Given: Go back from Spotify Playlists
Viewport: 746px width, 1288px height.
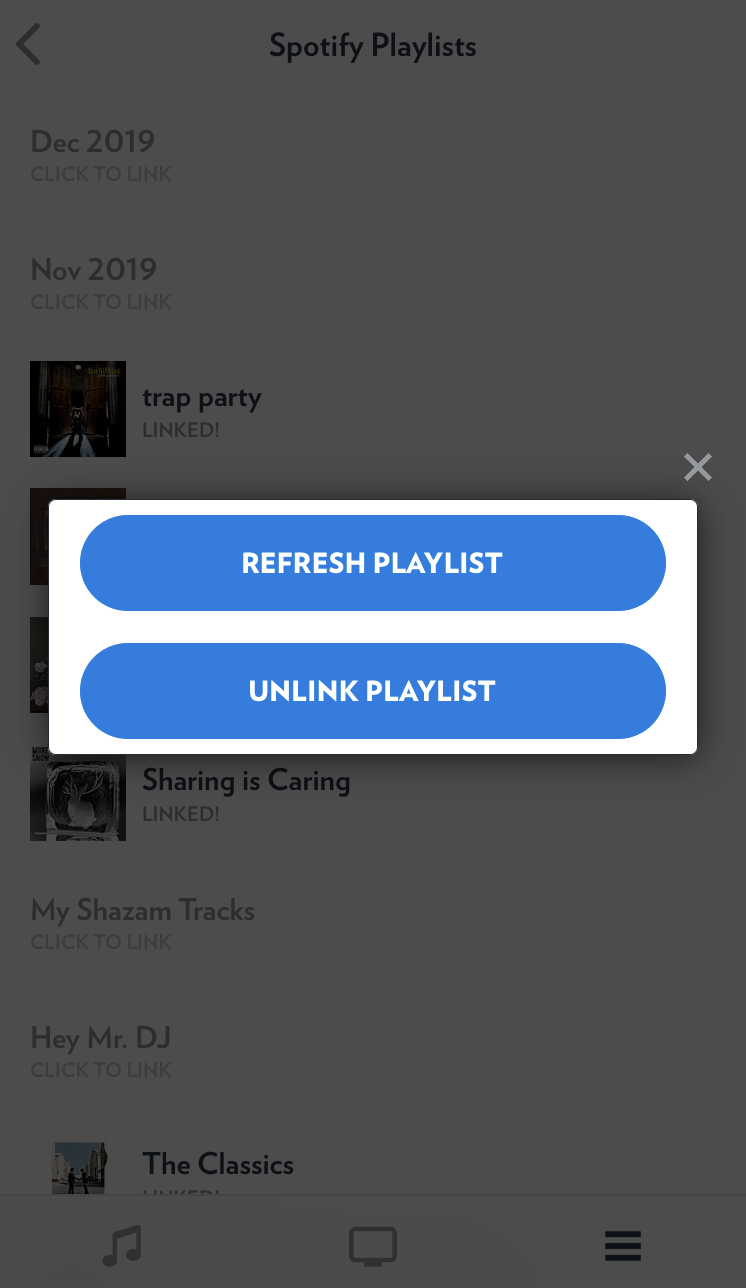Looking at the screenshot, I should (x=29, y=45).
